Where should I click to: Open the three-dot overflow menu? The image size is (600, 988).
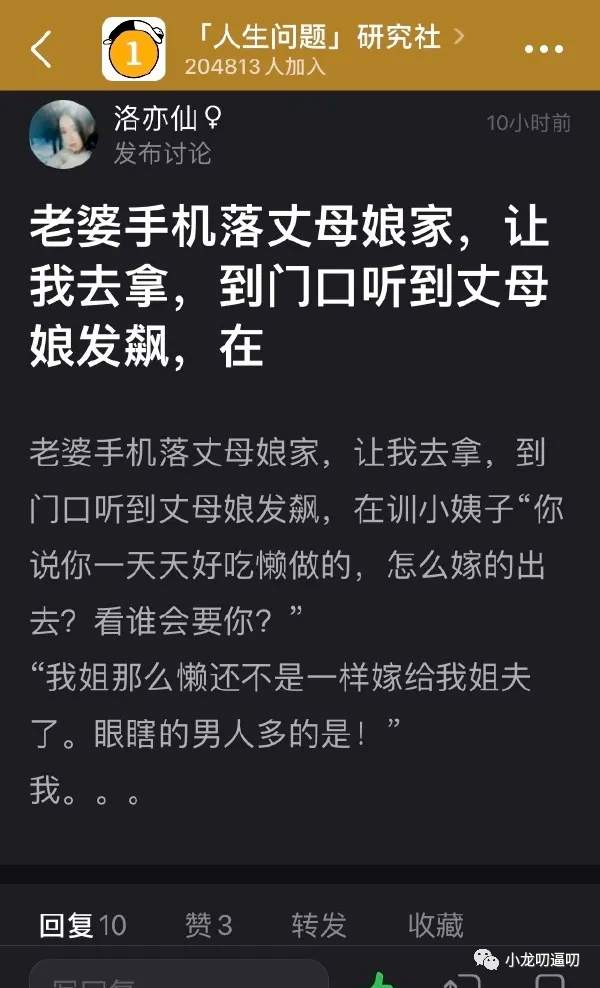[544, 49]
